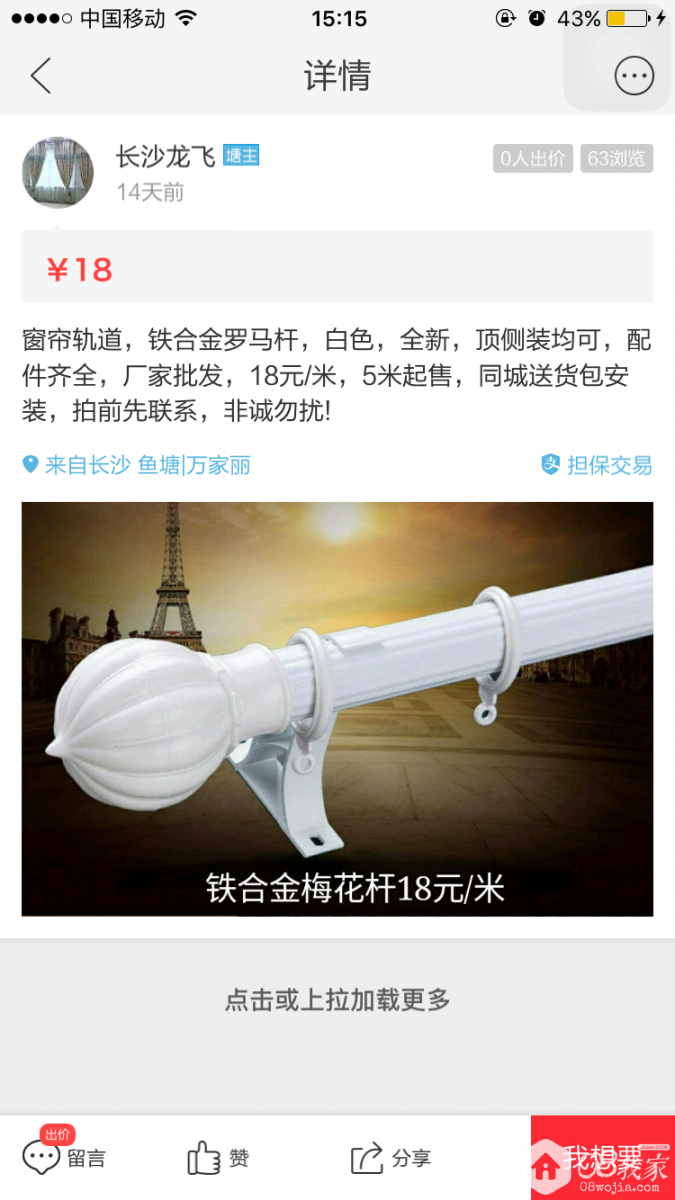
Task: Share this listing via 分享
Action: tap(390, 1158)
